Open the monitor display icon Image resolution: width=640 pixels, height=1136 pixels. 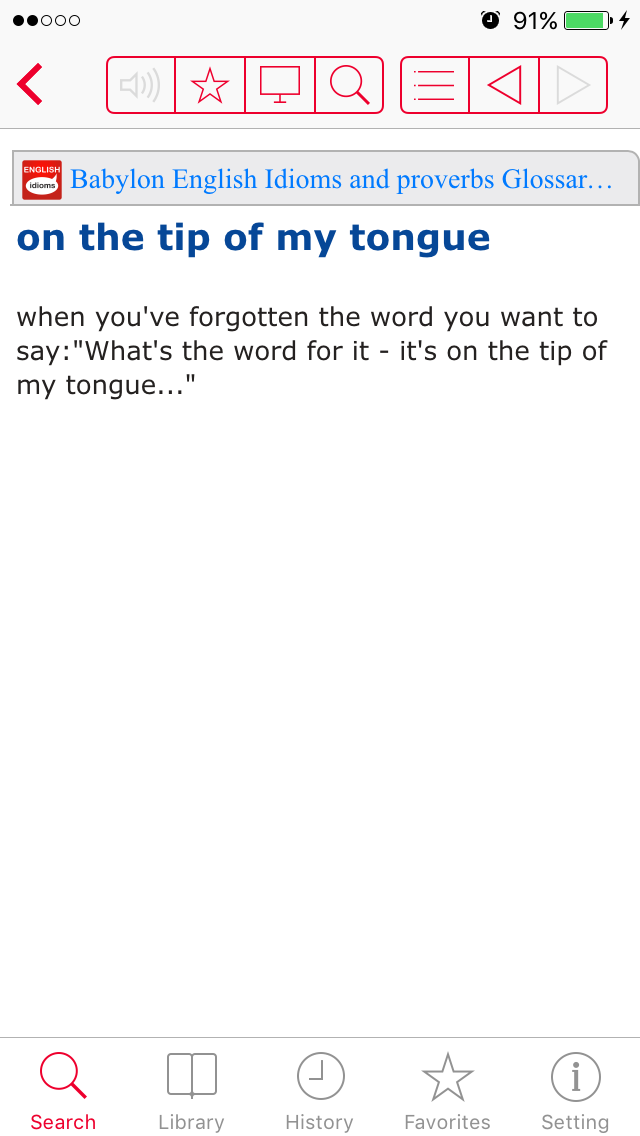[280, 85]
